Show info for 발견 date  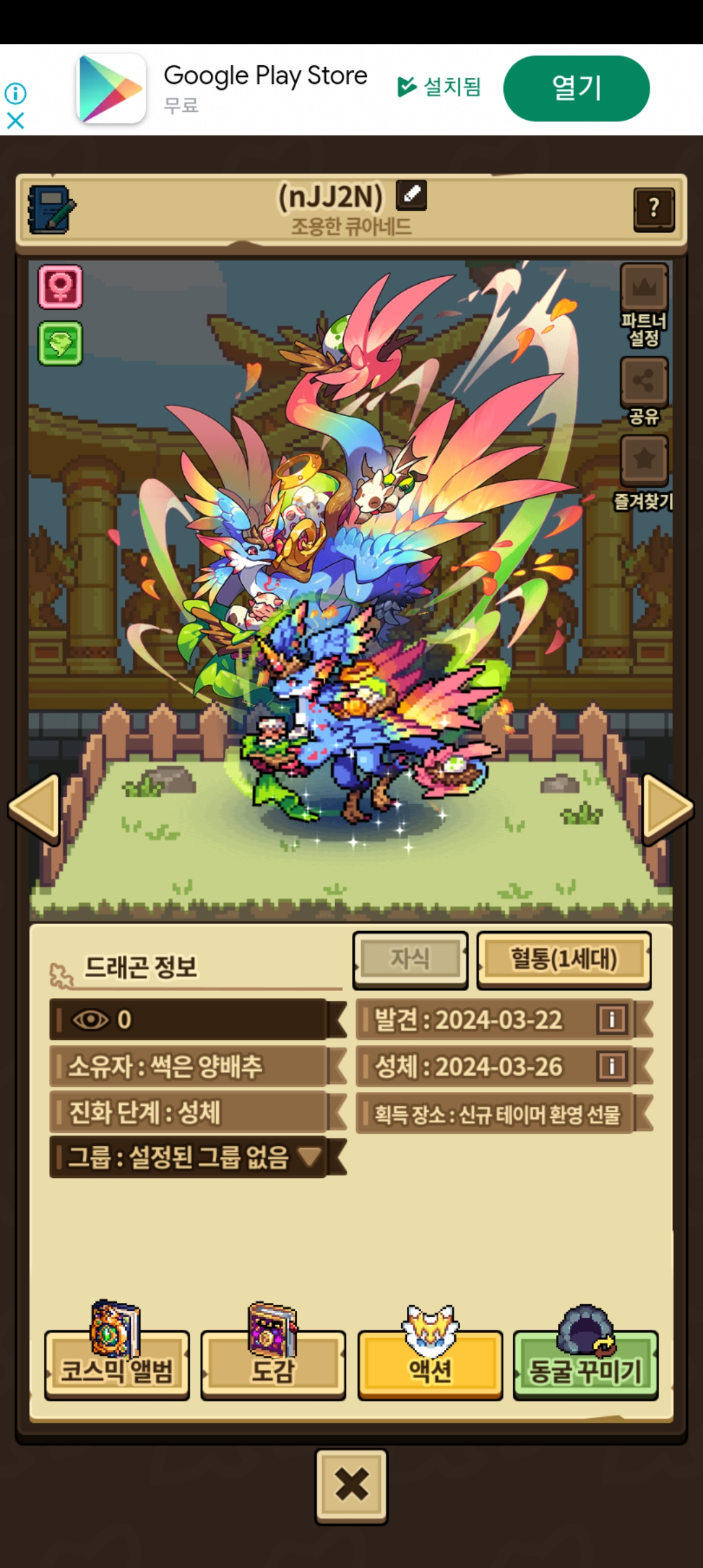(x=612, y=1019)
